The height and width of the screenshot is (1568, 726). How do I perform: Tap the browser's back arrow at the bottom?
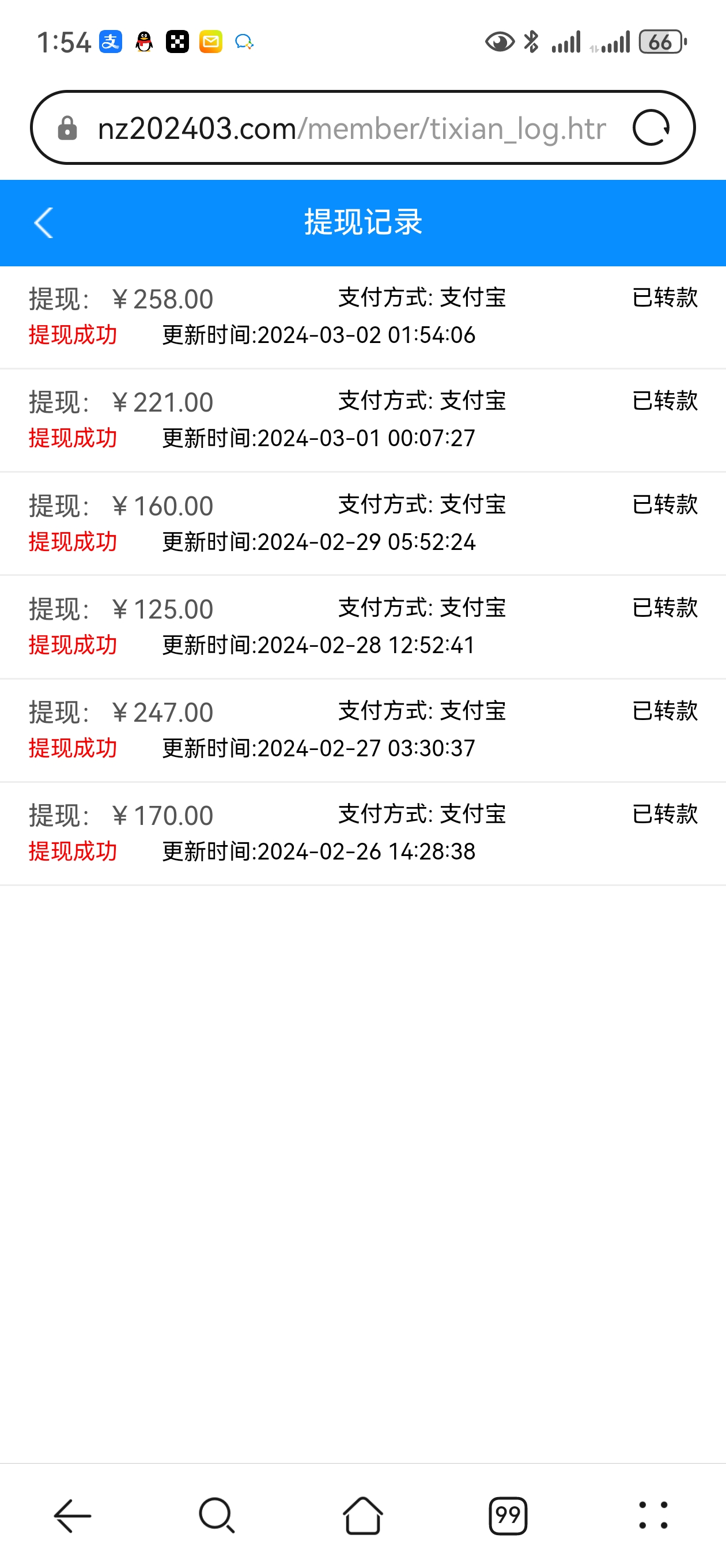coord(73,1516)
